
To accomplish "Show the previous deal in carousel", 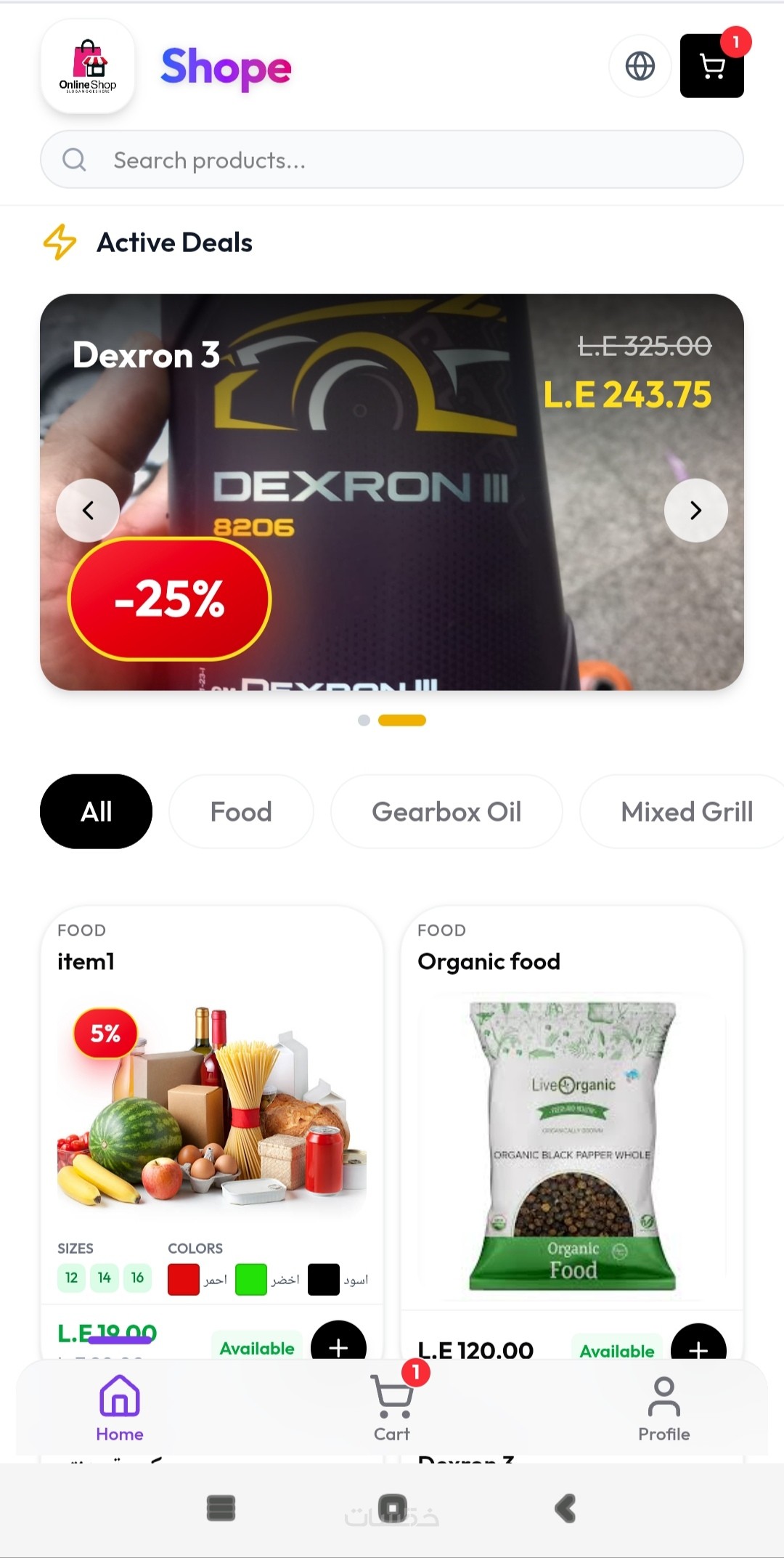I will (88, 511).
